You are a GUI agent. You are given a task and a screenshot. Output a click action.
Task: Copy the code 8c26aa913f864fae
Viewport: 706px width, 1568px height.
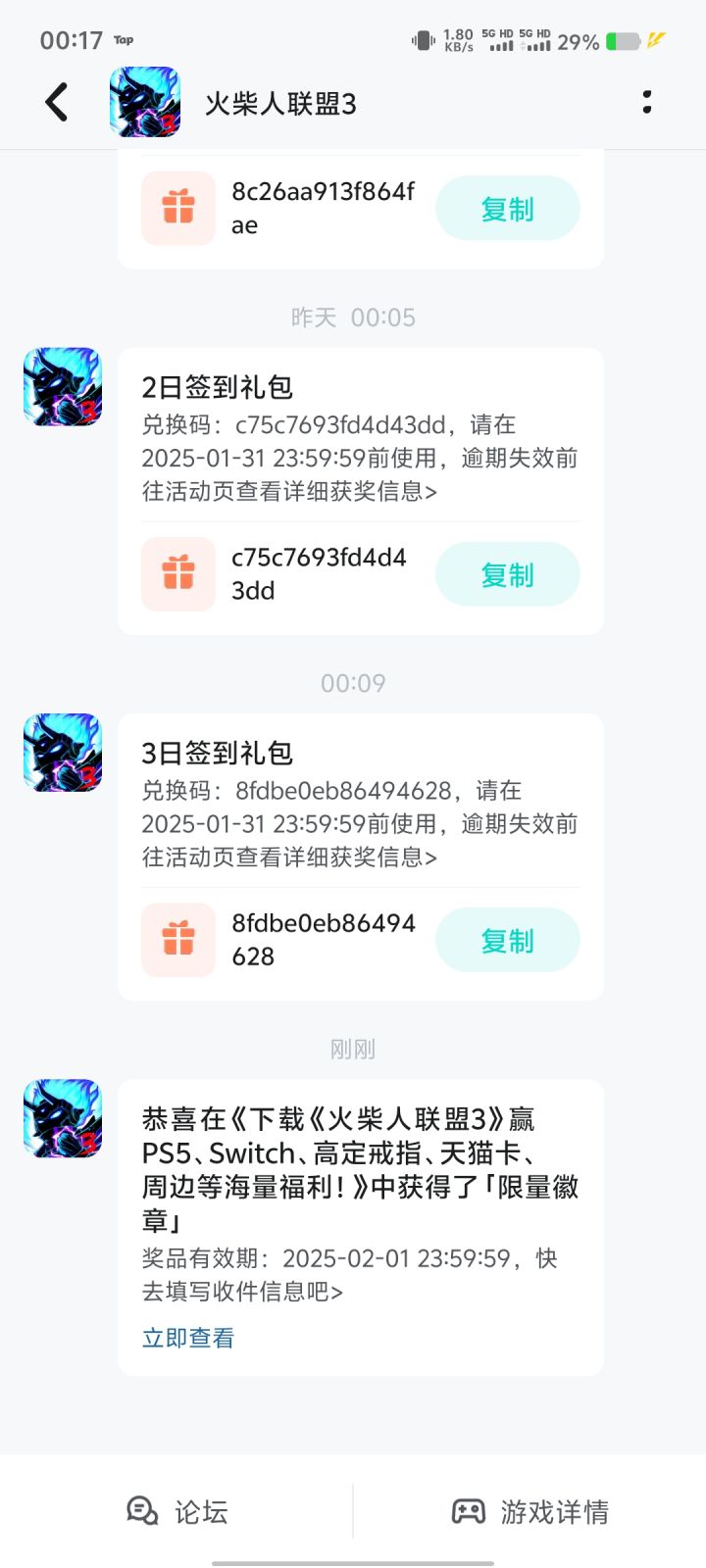click(508, 209)
